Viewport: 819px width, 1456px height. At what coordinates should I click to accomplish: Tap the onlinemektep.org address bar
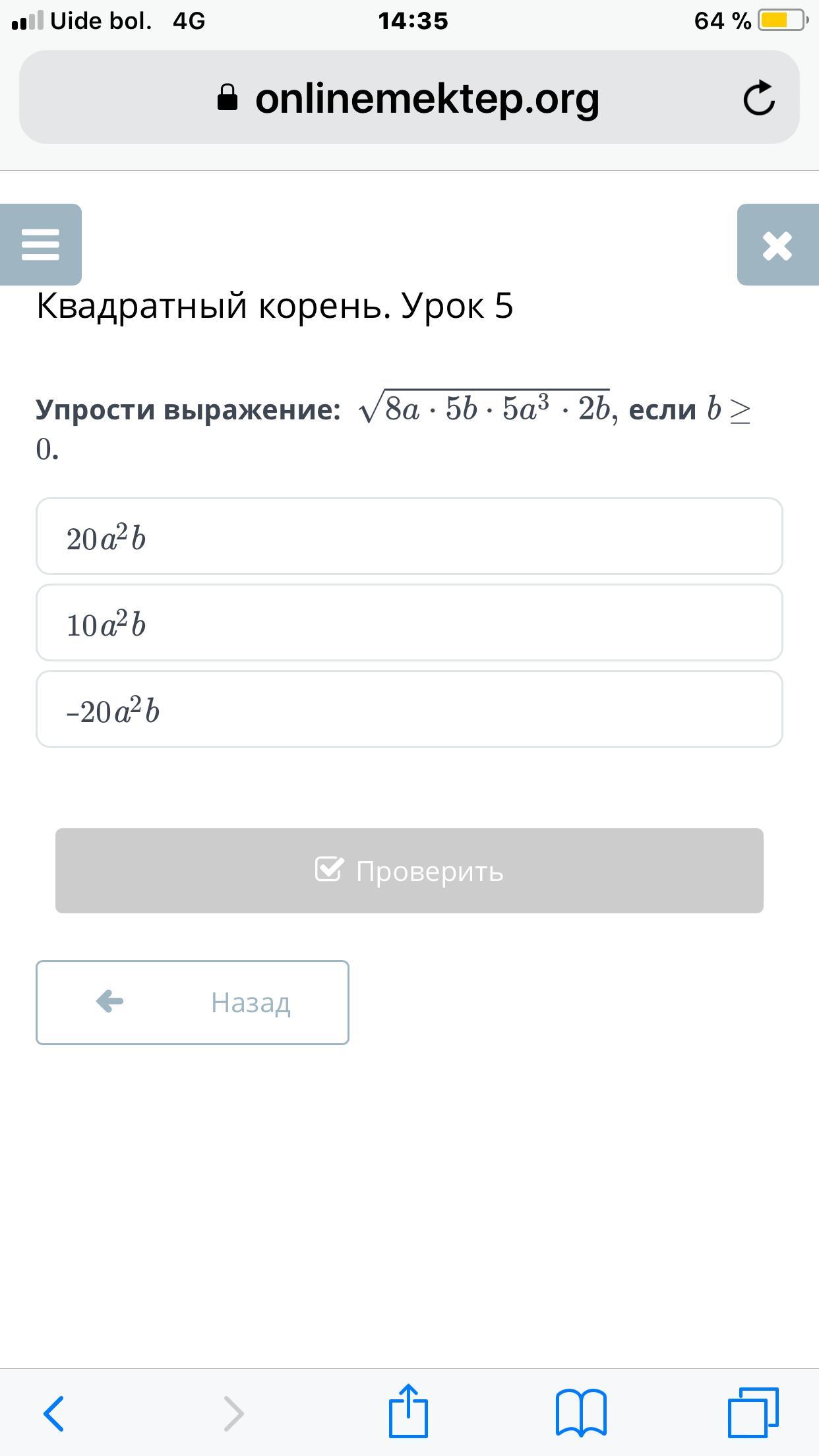pyautogui.click(x=409, y=98)
